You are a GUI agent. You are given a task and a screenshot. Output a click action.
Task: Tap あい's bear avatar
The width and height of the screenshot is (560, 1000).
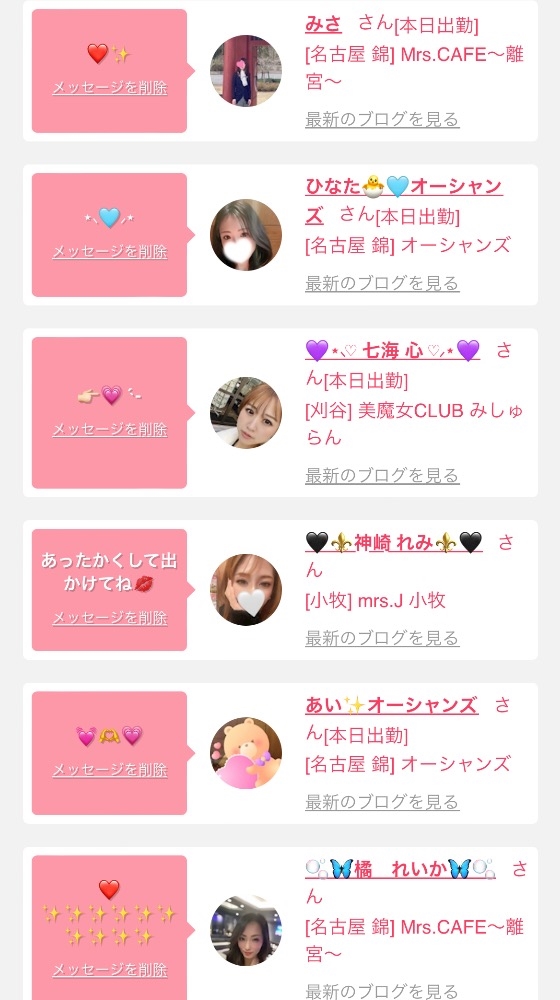point(246,753)
